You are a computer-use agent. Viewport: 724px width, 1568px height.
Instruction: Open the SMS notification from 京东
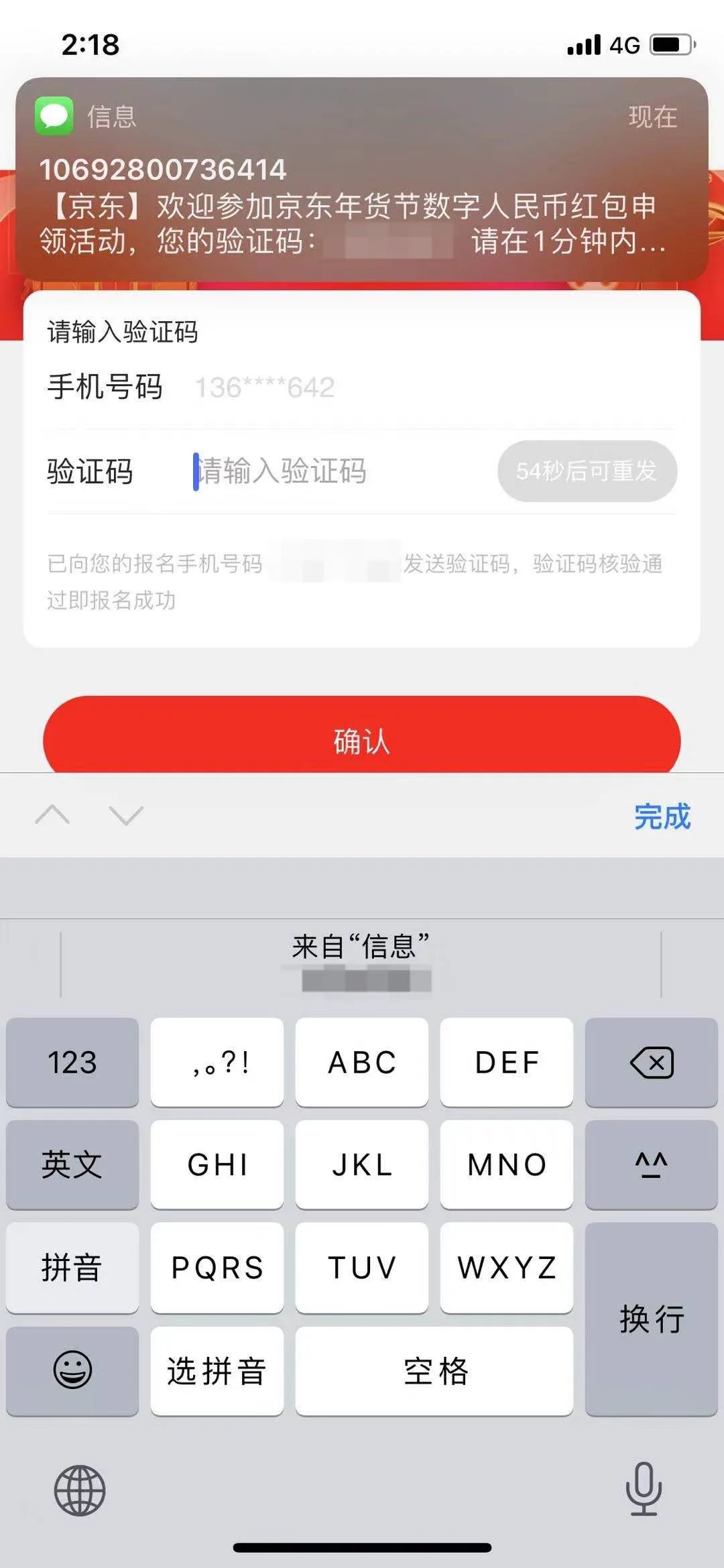(x=362, y=180)
